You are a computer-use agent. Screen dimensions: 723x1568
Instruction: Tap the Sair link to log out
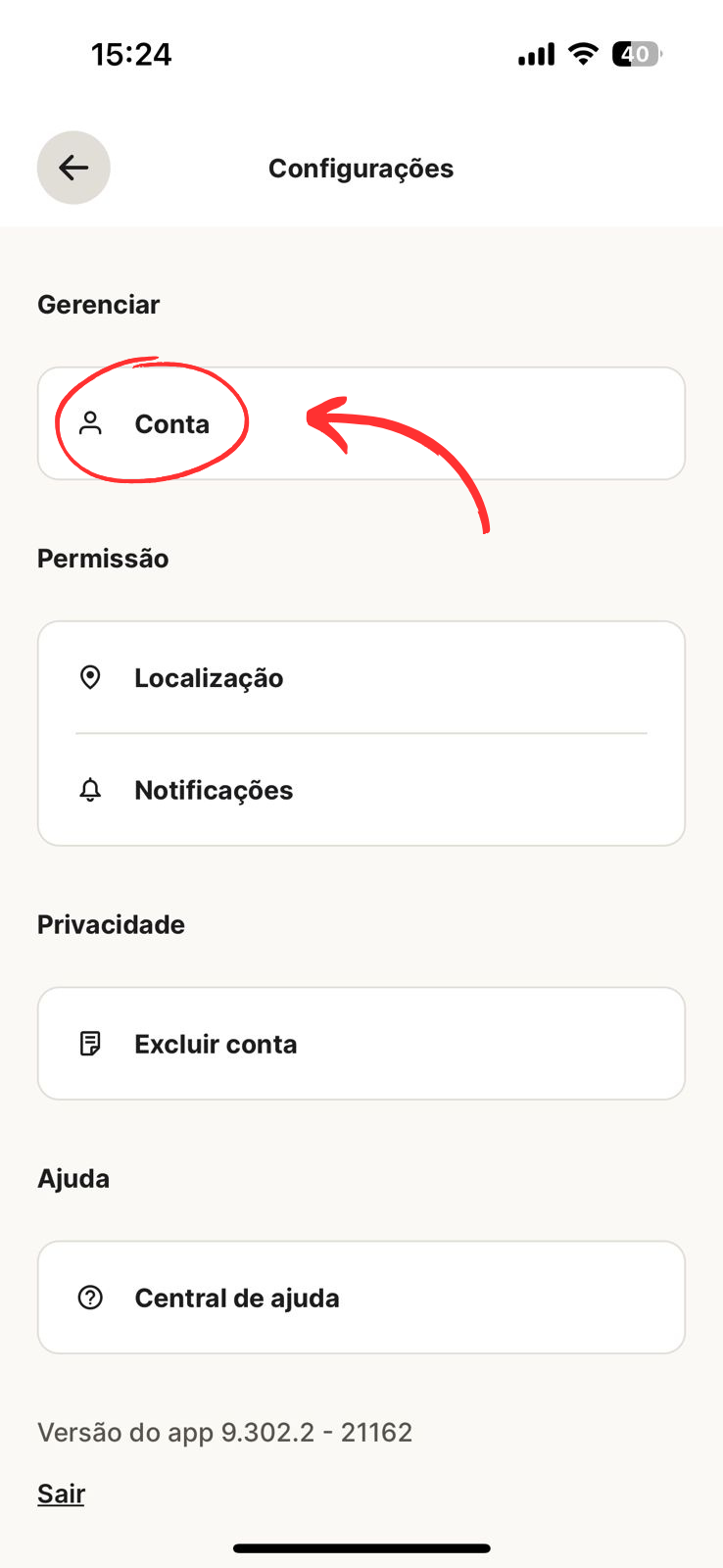click(61, 1494)
